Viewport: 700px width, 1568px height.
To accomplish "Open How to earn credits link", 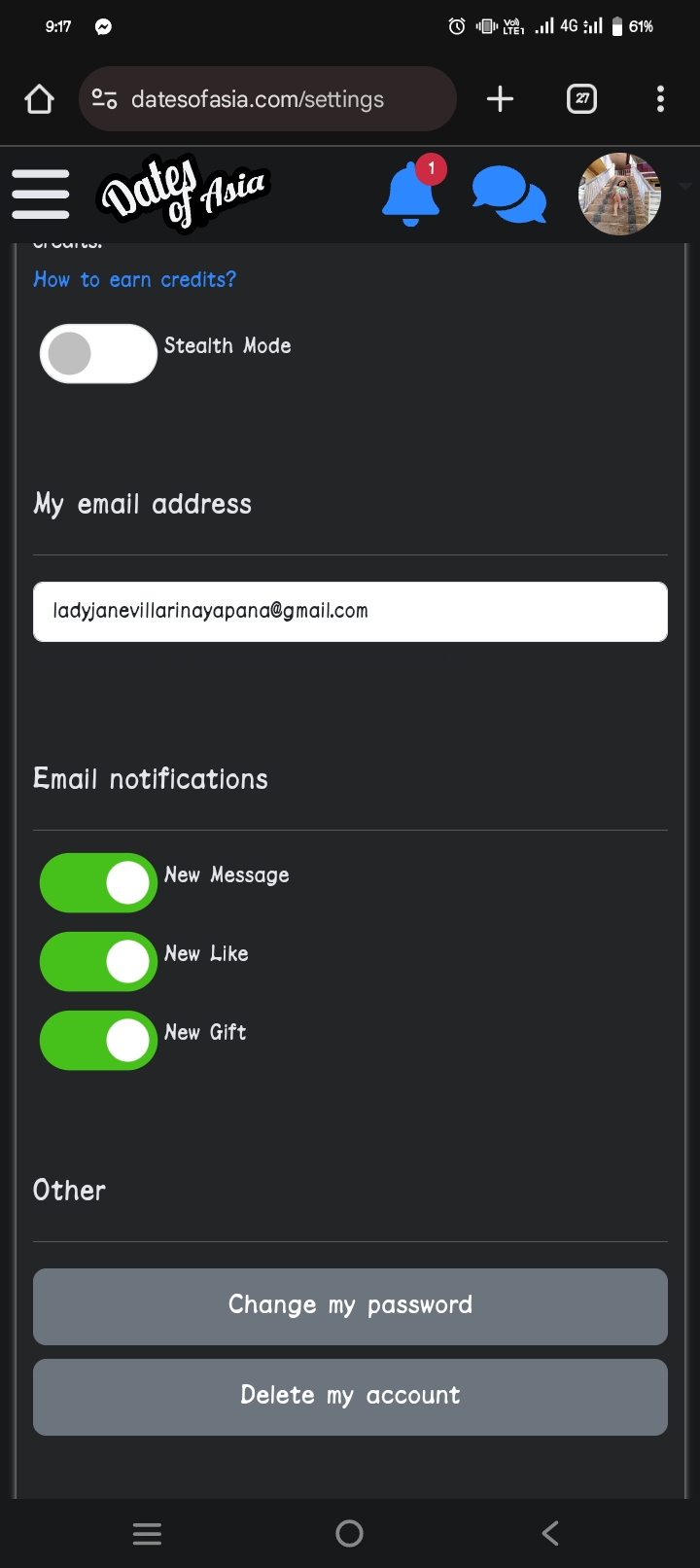I will tap(134, 280).
